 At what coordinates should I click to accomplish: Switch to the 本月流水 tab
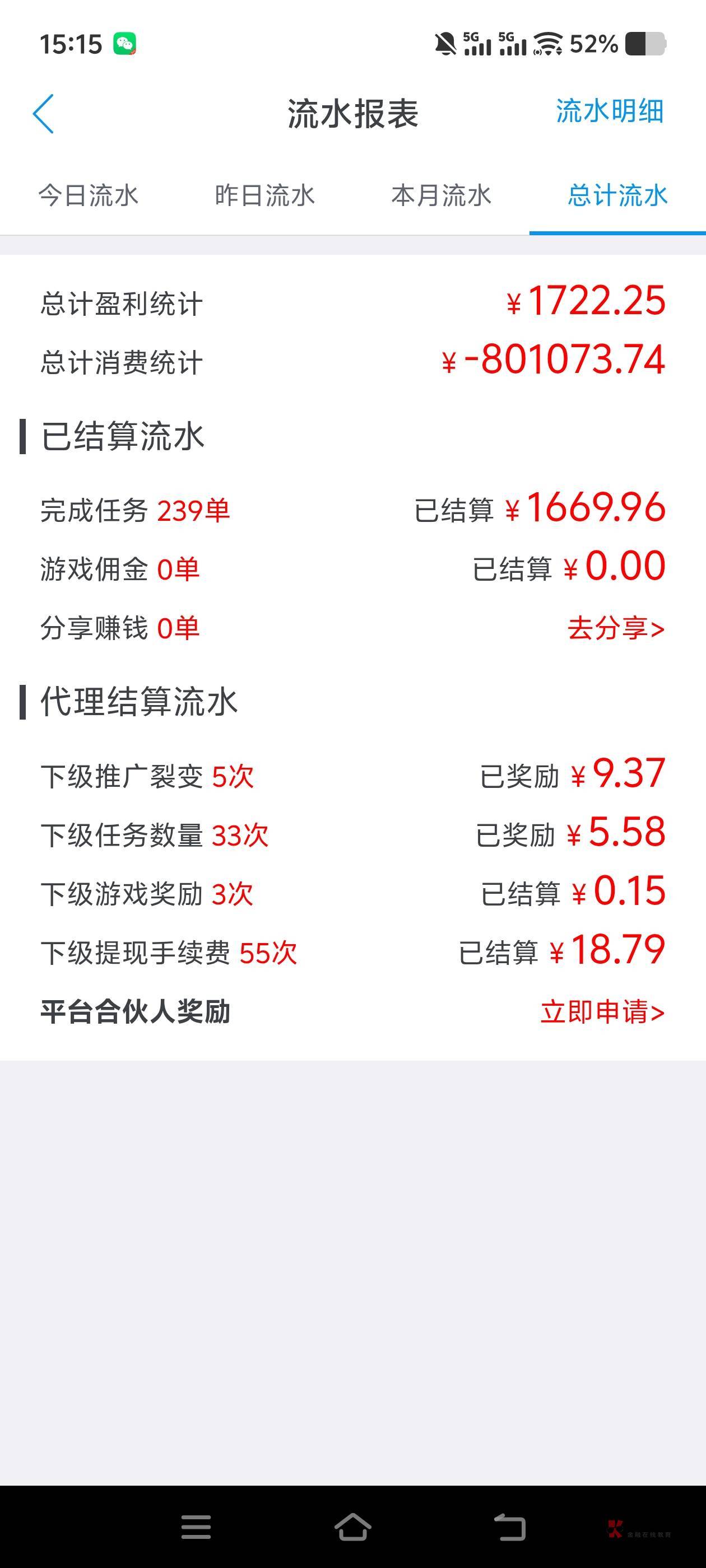tap(441, 196)
